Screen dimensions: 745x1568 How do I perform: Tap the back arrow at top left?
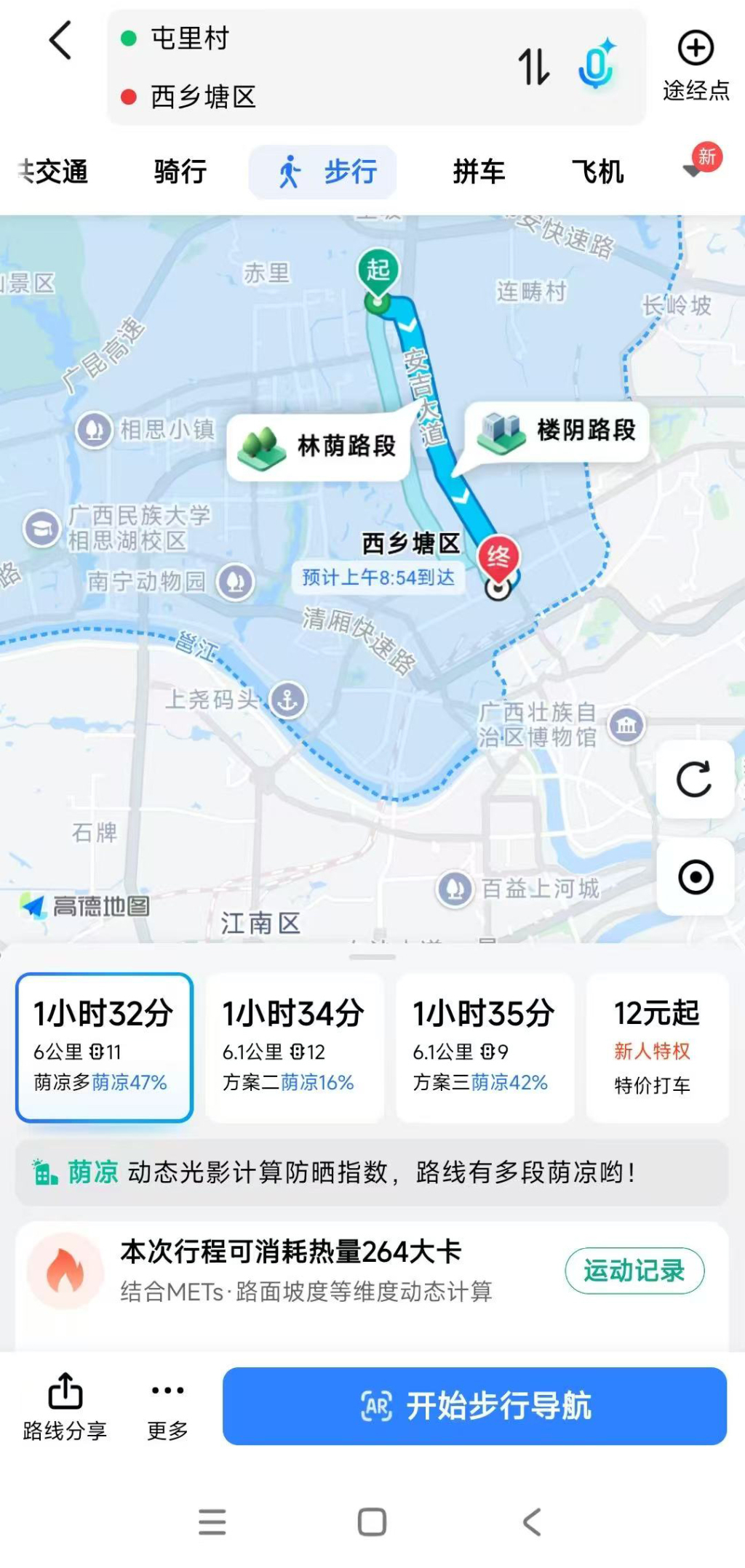(60, 40)
